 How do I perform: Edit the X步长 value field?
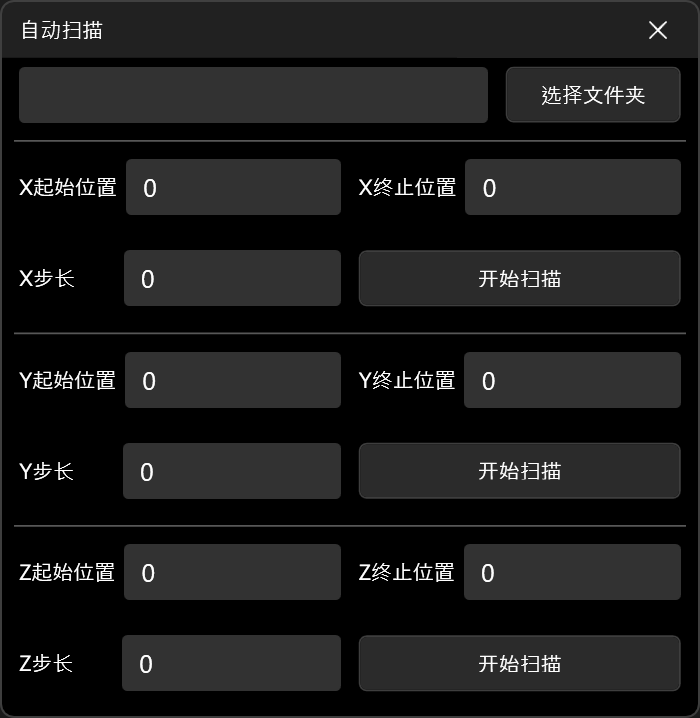(232, 278)
